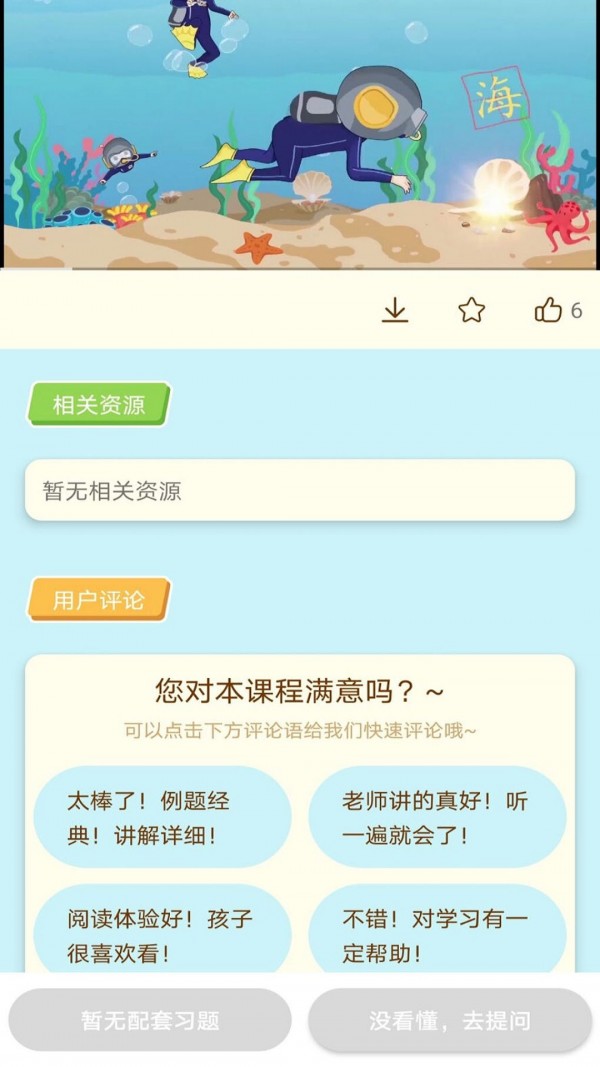The width and height of the screenshot is (600, 1067).
Task: Ask a question via 没看懂，去提问
Action: pyautogui.click(x=450, y=1021)
